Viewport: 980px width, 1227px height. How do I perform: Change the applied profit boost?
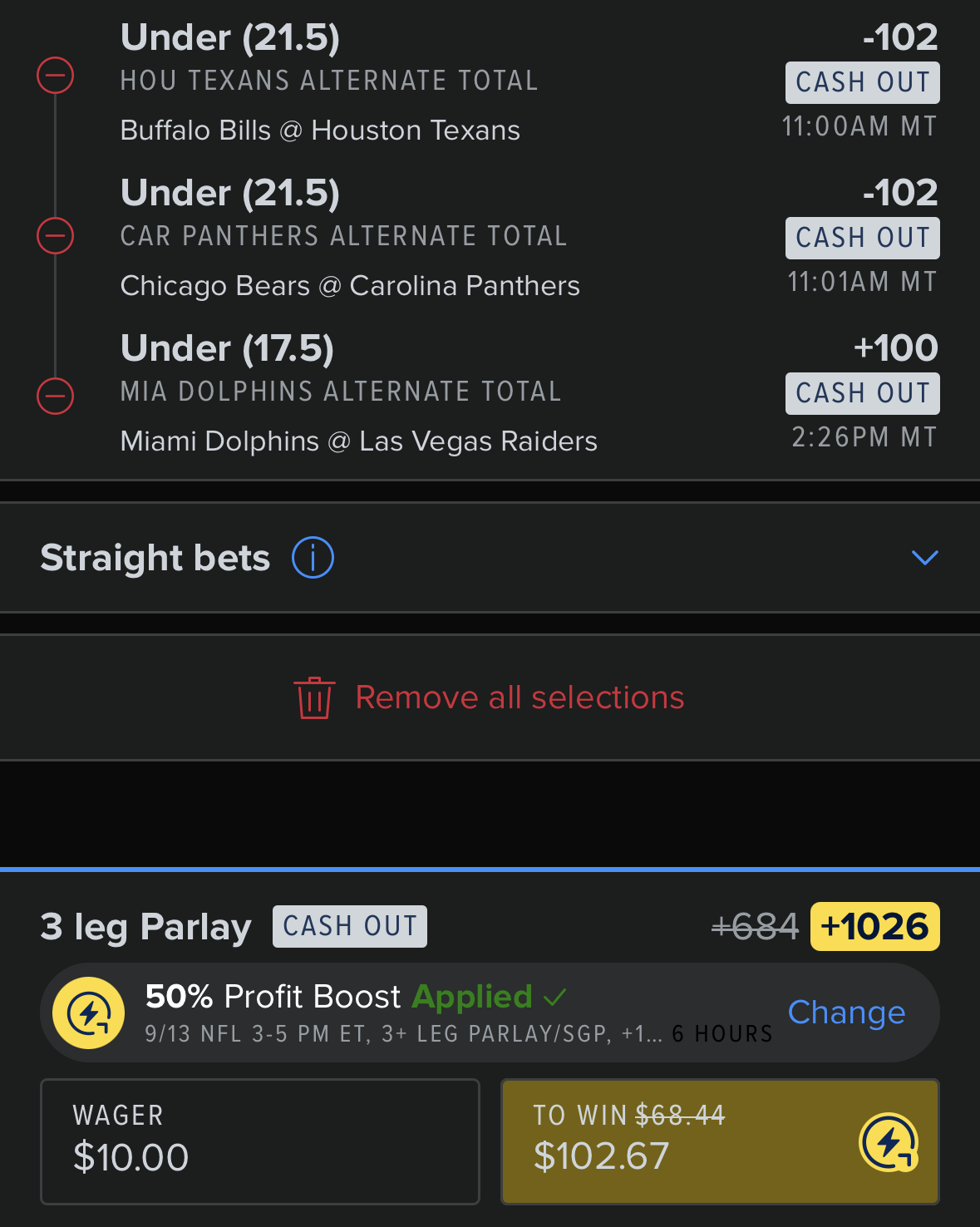(846, 1013)
